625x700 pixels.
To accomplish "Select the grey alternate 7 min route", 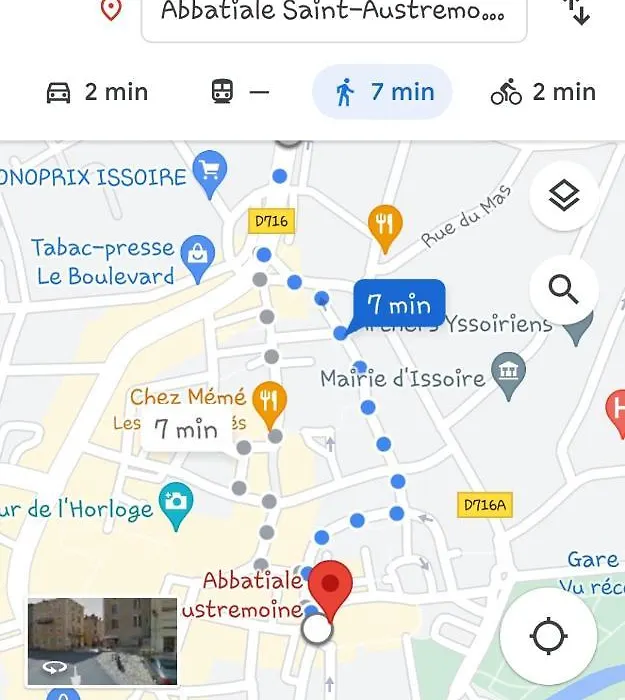I will (185, 430).
